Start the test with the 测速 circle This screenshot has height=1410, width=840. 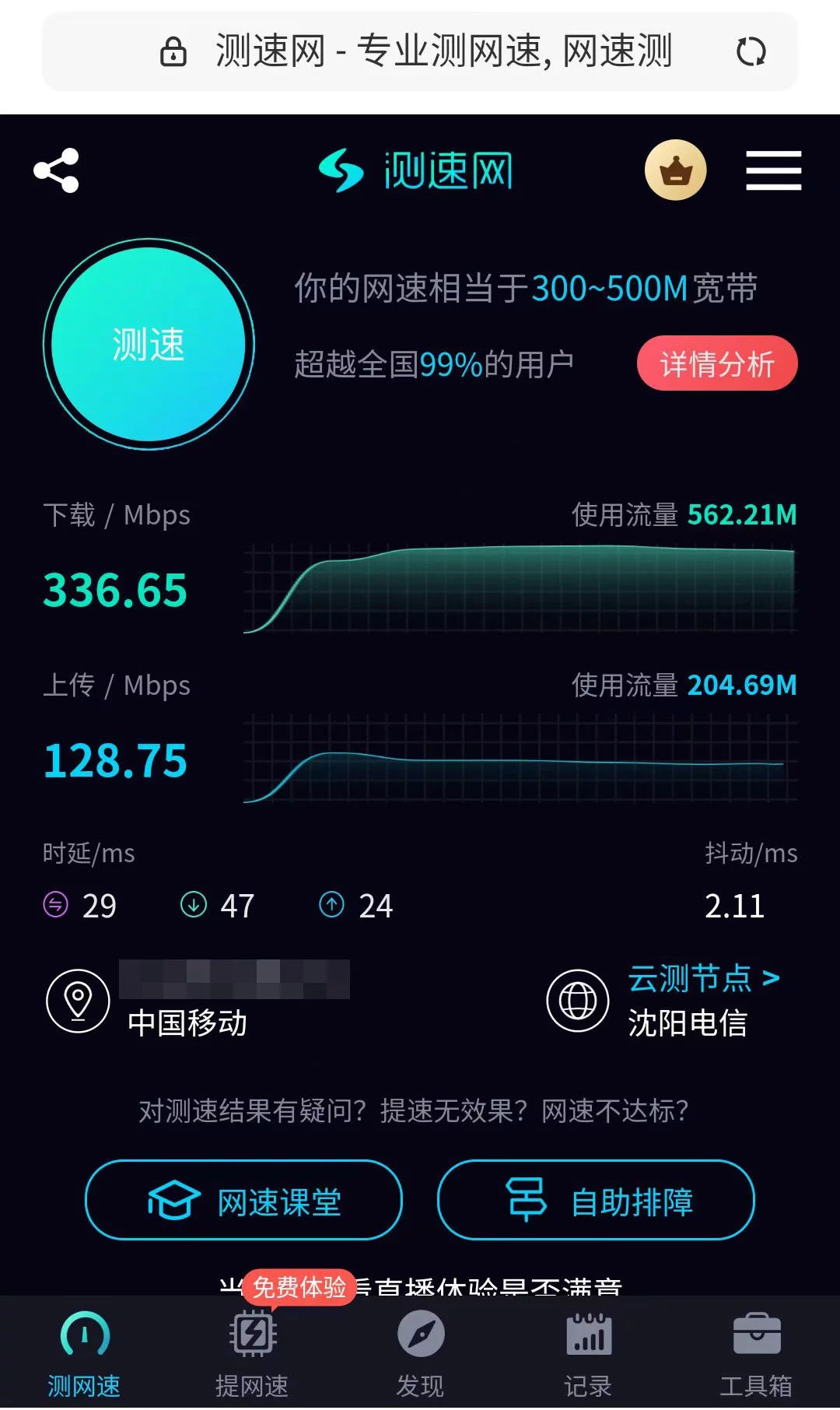click(x=149, y=344)
